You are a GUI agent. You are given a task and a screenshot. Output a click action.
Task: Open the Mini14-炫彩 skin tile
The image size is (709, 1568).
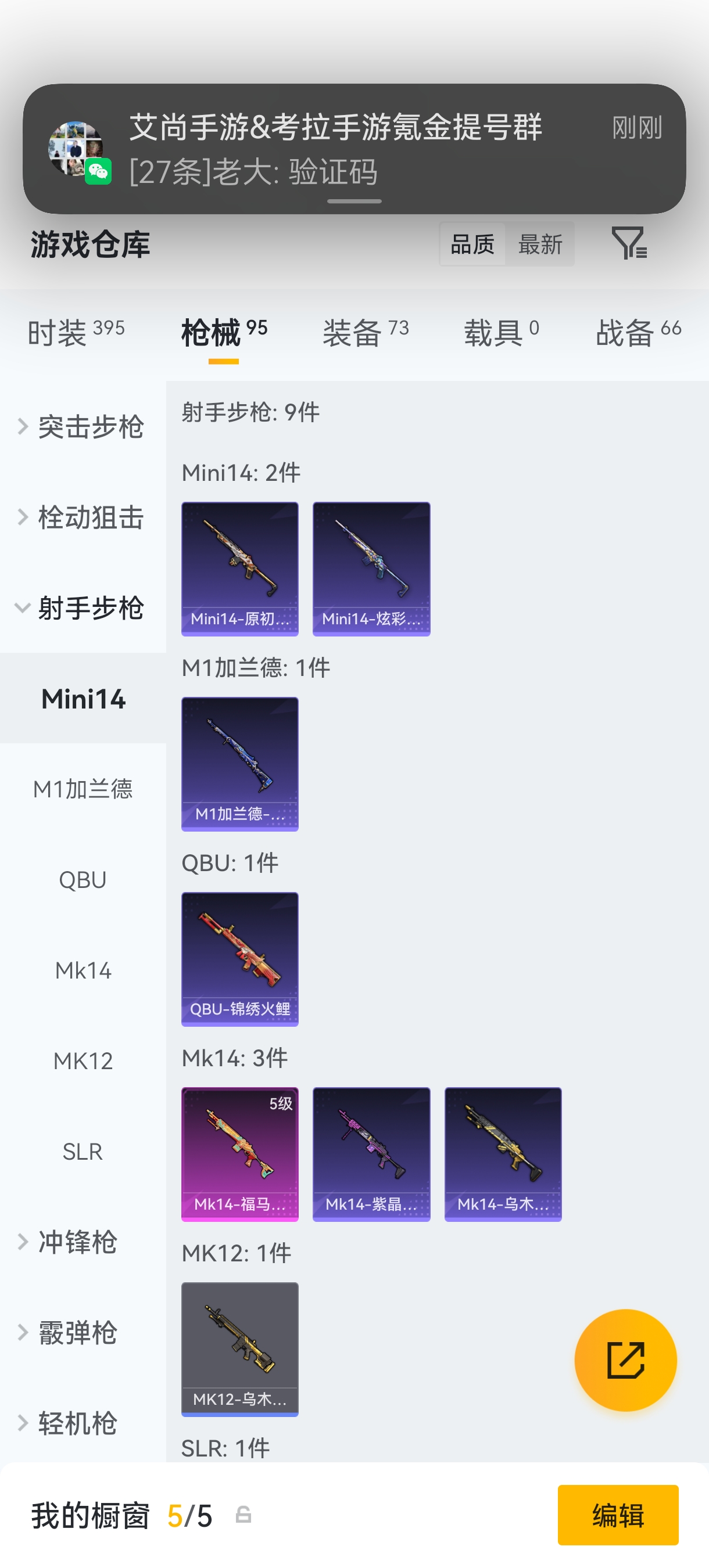tap(371, 569)
